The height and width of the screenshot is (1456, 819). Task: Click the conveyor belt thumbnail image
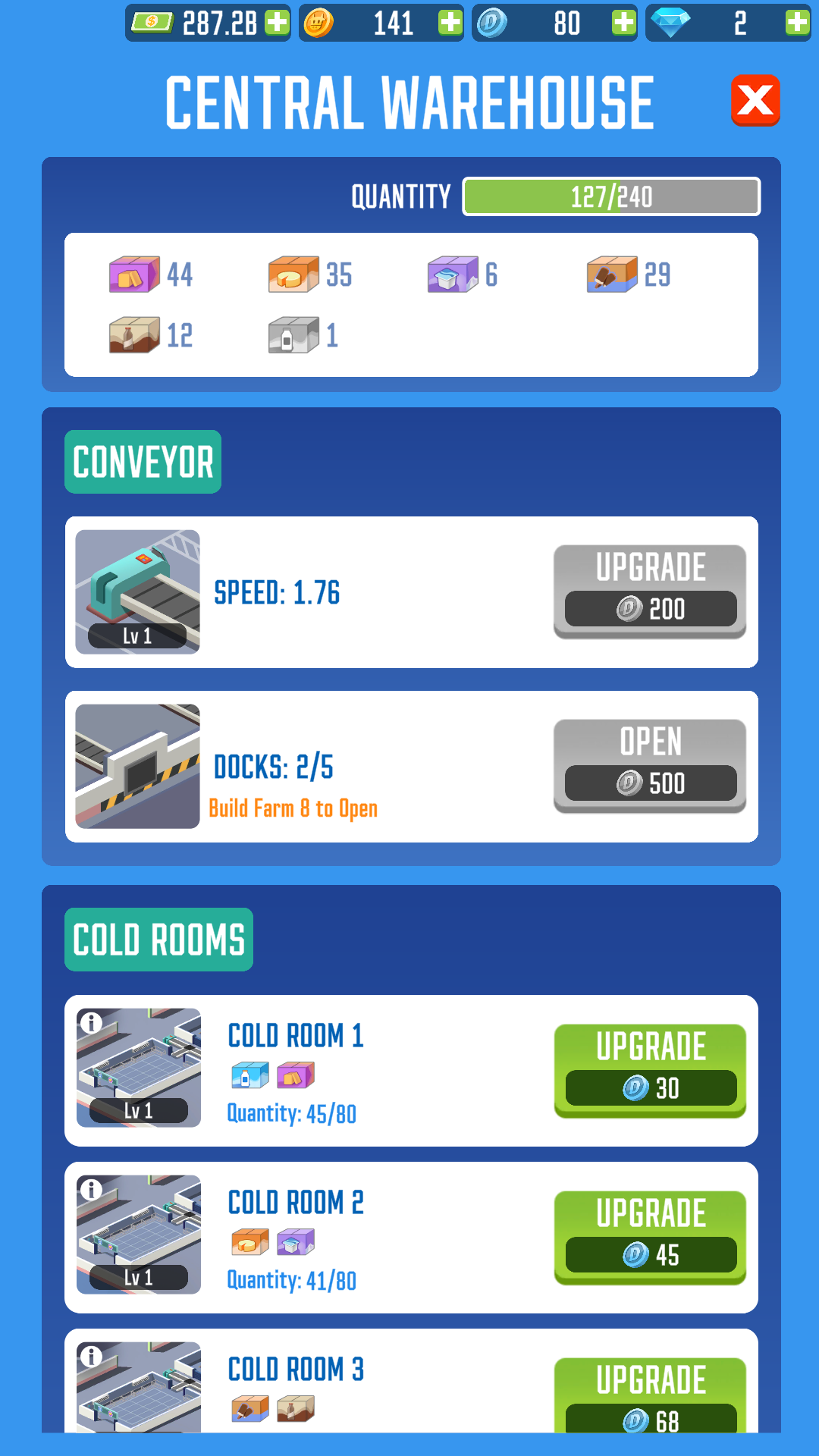(138, 592)
